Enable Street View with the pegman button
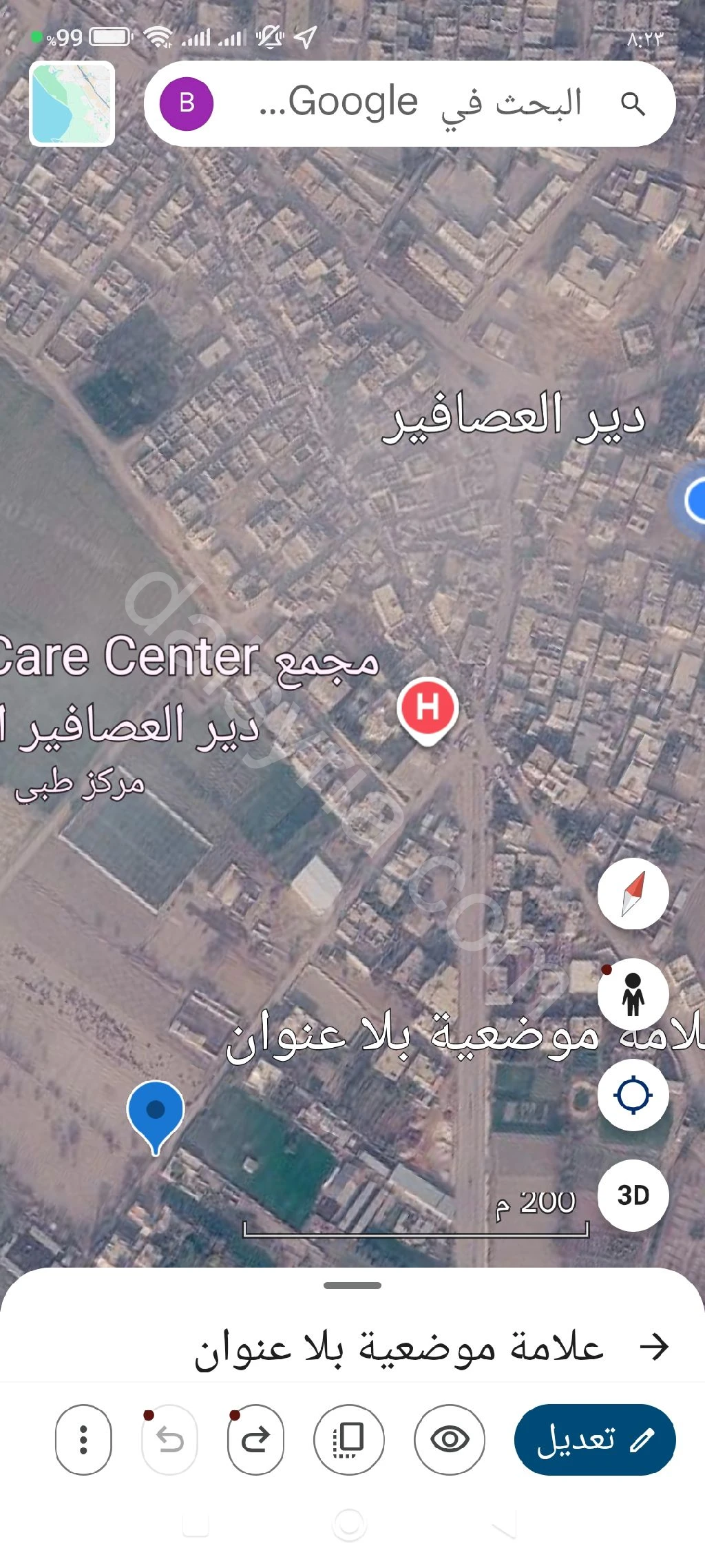 click(x=633, y=994)
